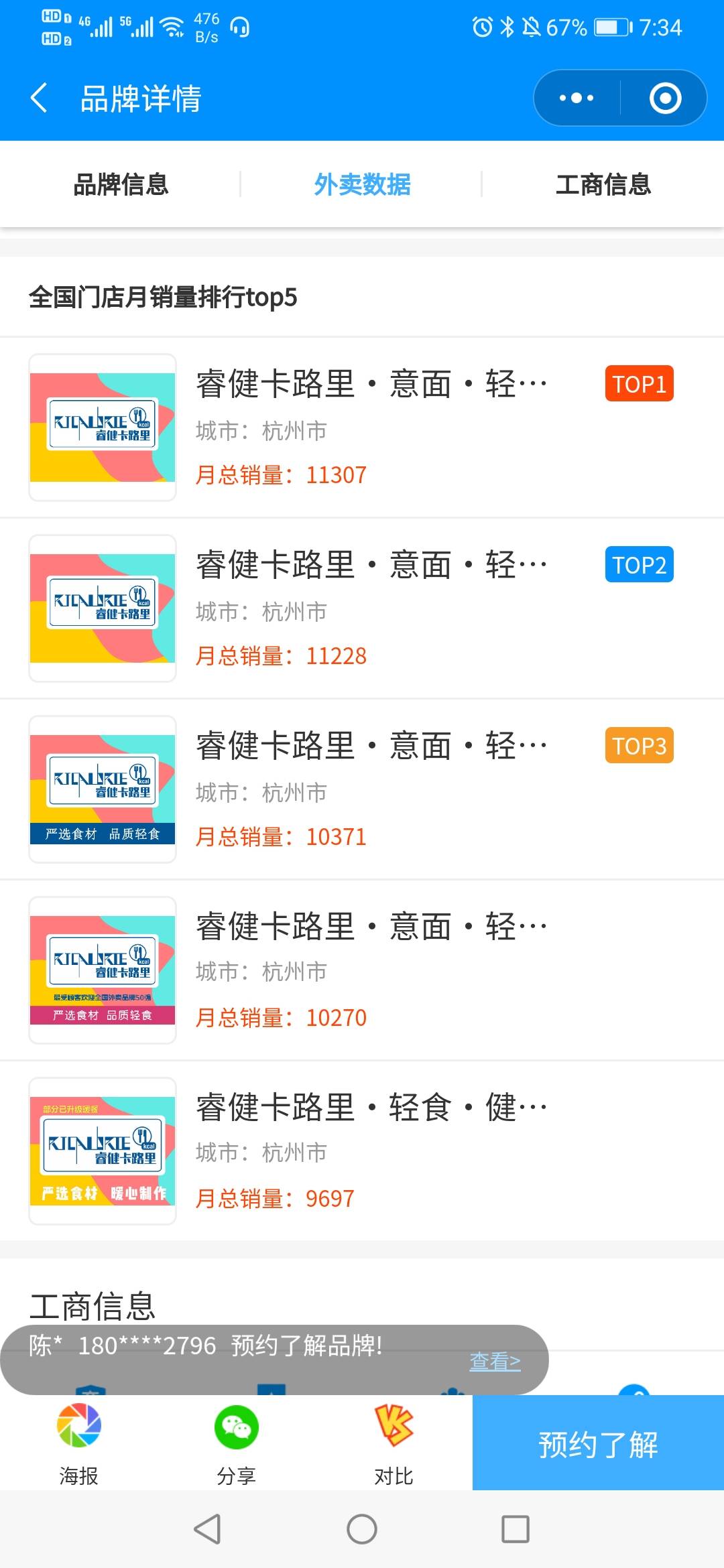This screenshot has height=1568, width=724.
Task: Switch to the 品牌信息 tab
Action: point(121,184)
